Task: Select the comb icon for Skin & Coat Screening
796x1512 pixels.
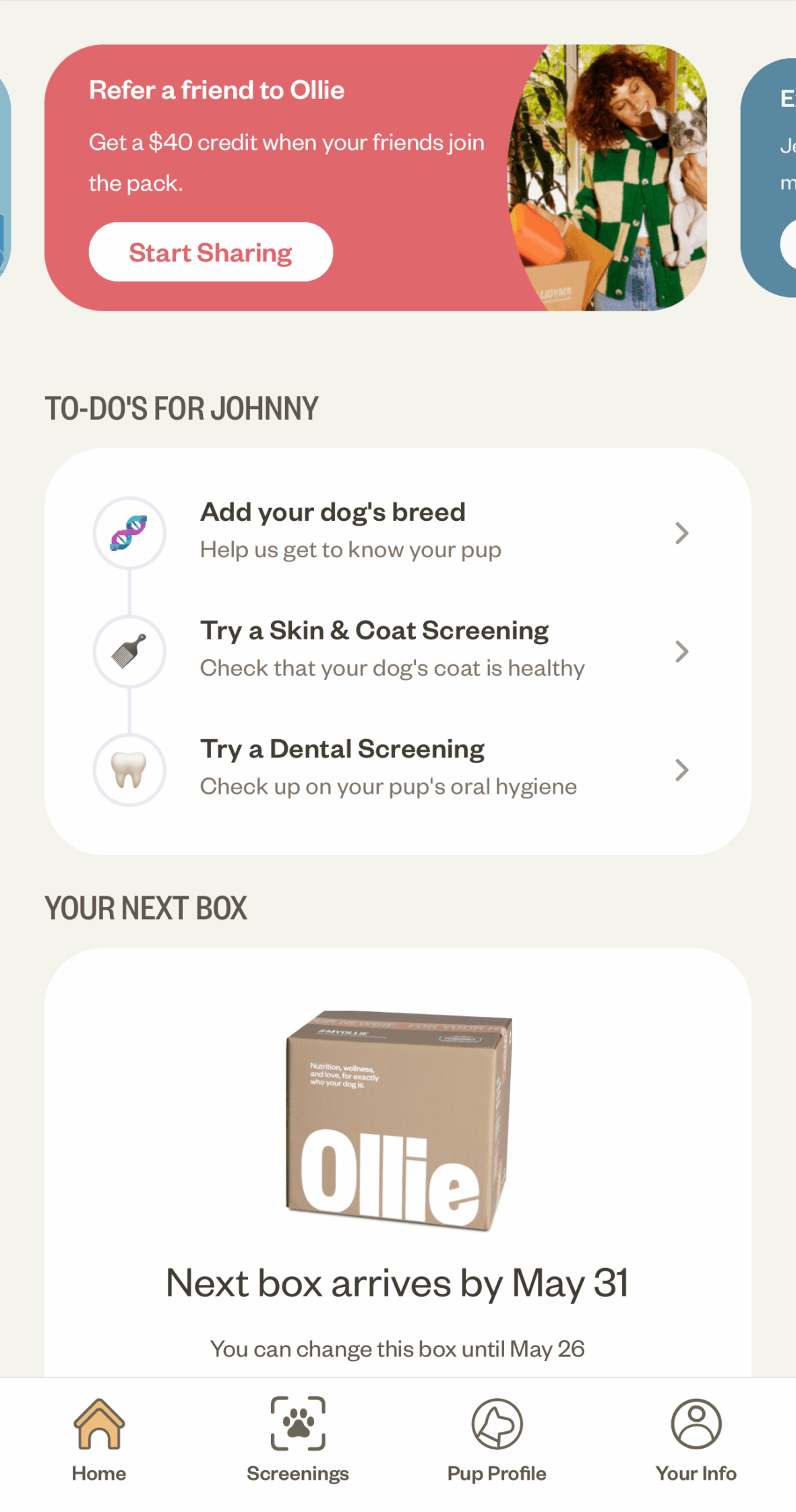Action: click(129, 651)
